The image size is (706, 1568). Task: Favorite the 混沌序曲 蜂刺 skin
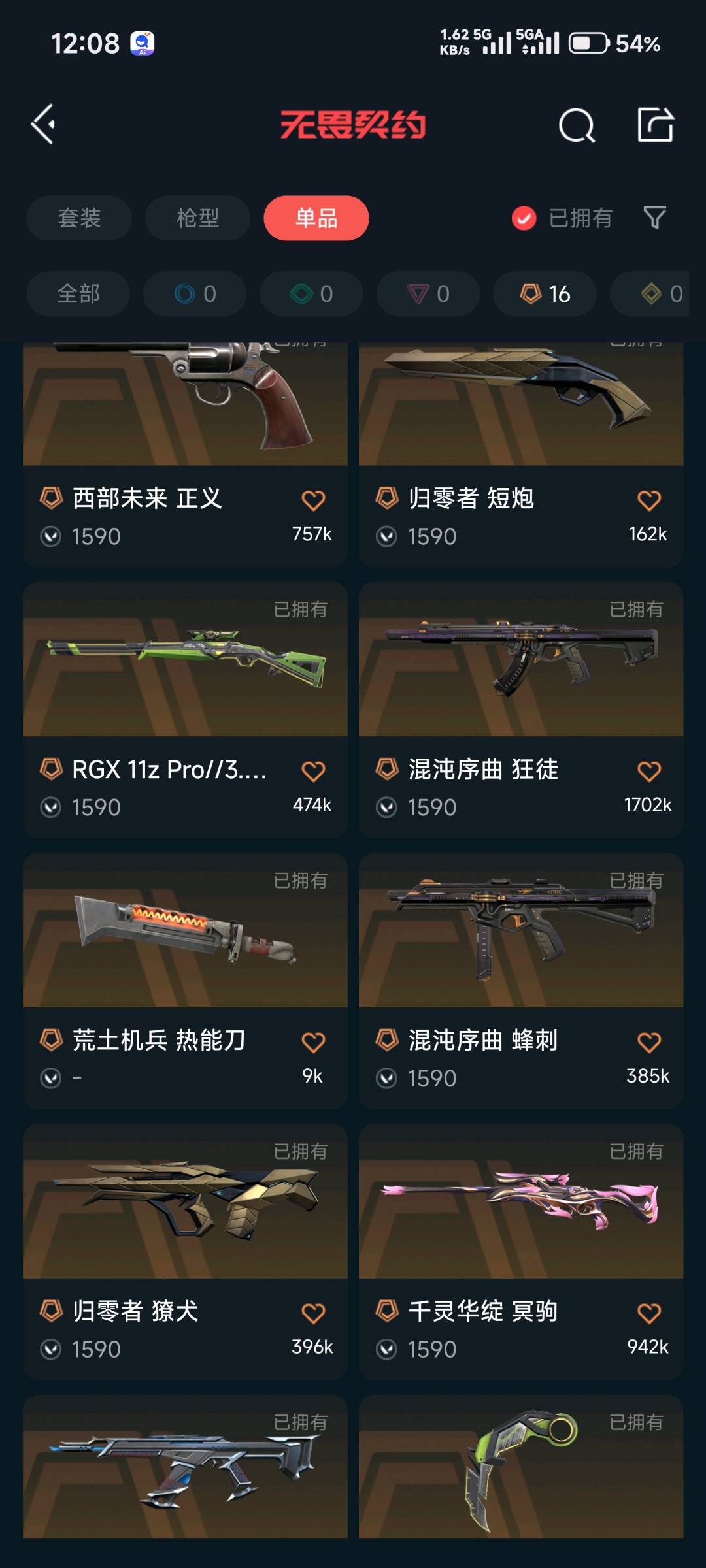pos(648,1042)
